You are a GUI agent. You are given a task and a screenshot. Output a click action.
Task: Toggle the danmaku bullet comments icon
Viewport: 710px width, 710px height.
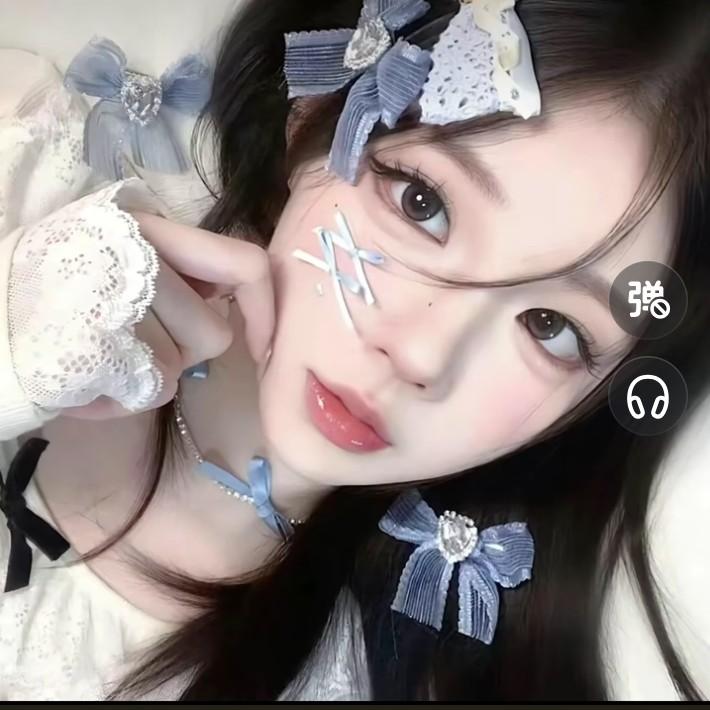(x=648, y=300)
